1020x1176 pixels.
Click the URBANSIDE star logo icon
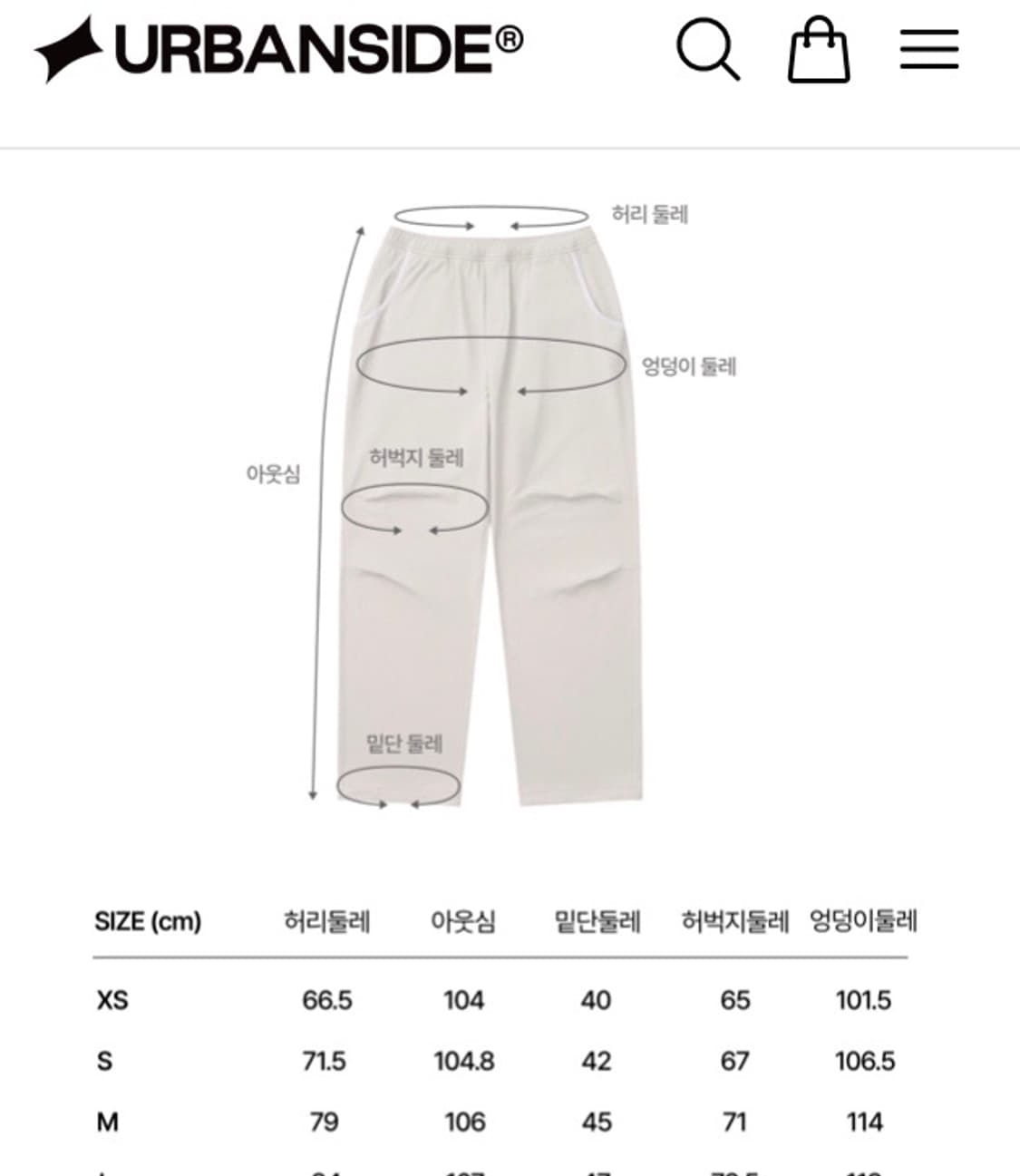[68, 45]
